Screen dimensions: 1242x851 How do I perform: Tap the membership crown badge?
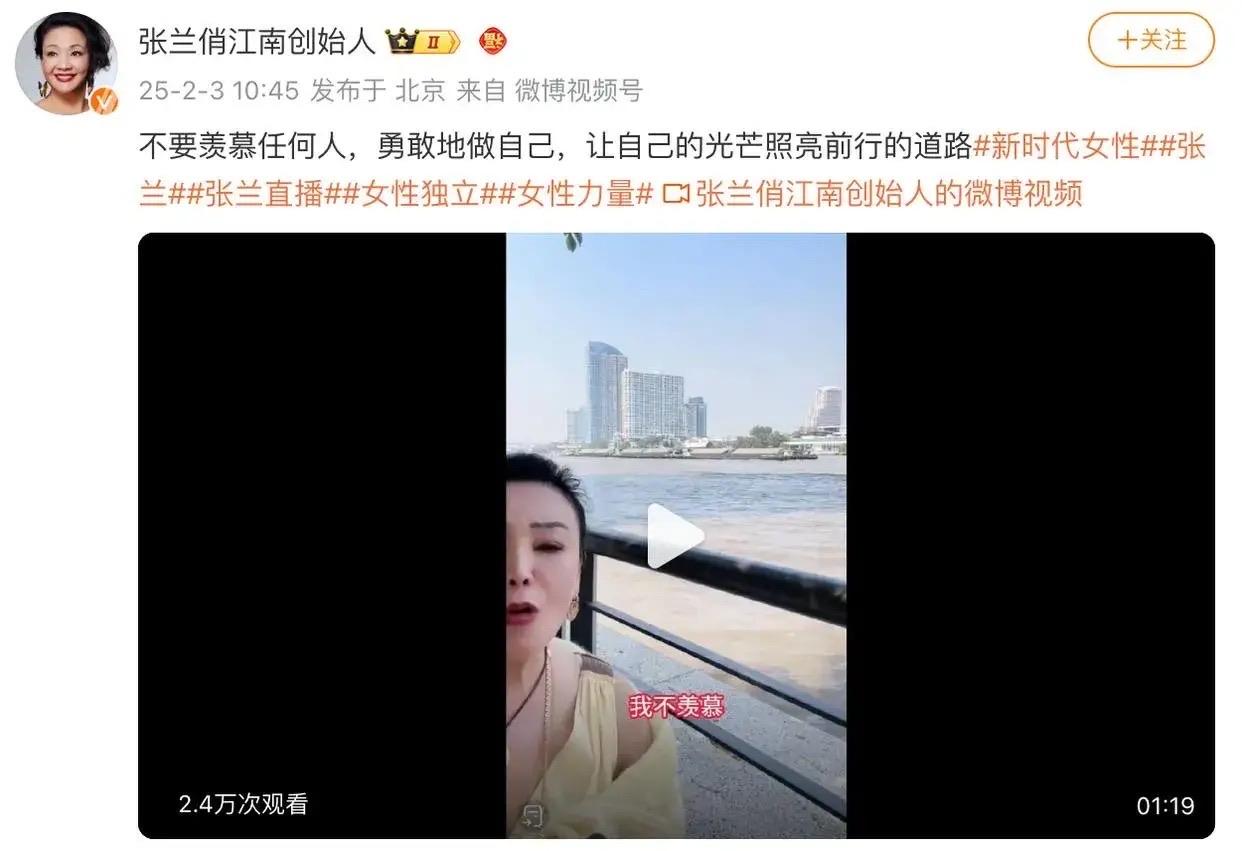(423, 42)
